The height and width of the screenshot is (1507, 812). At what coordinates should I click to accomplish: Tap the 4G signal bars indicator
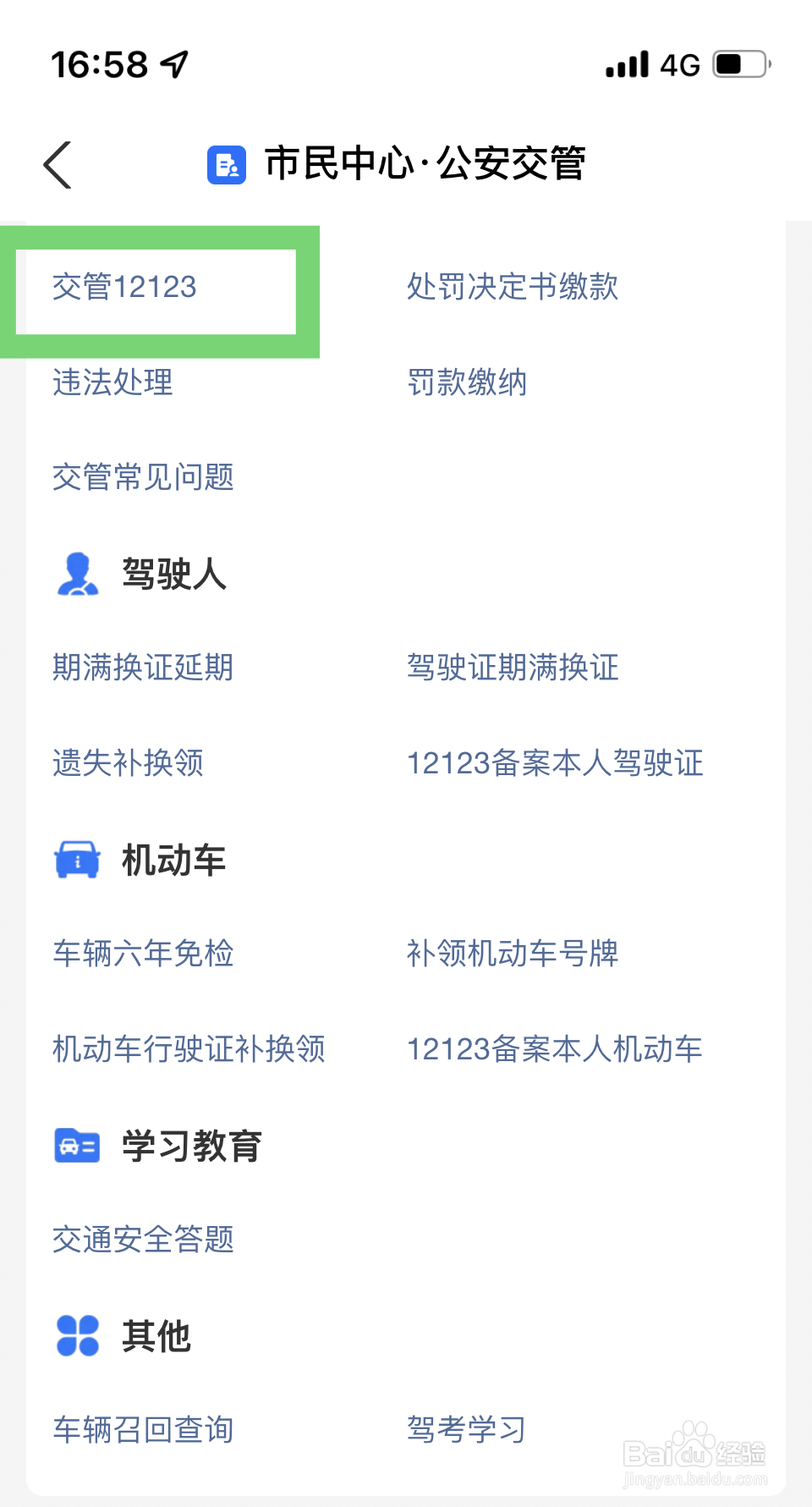(x=625, y=63)
